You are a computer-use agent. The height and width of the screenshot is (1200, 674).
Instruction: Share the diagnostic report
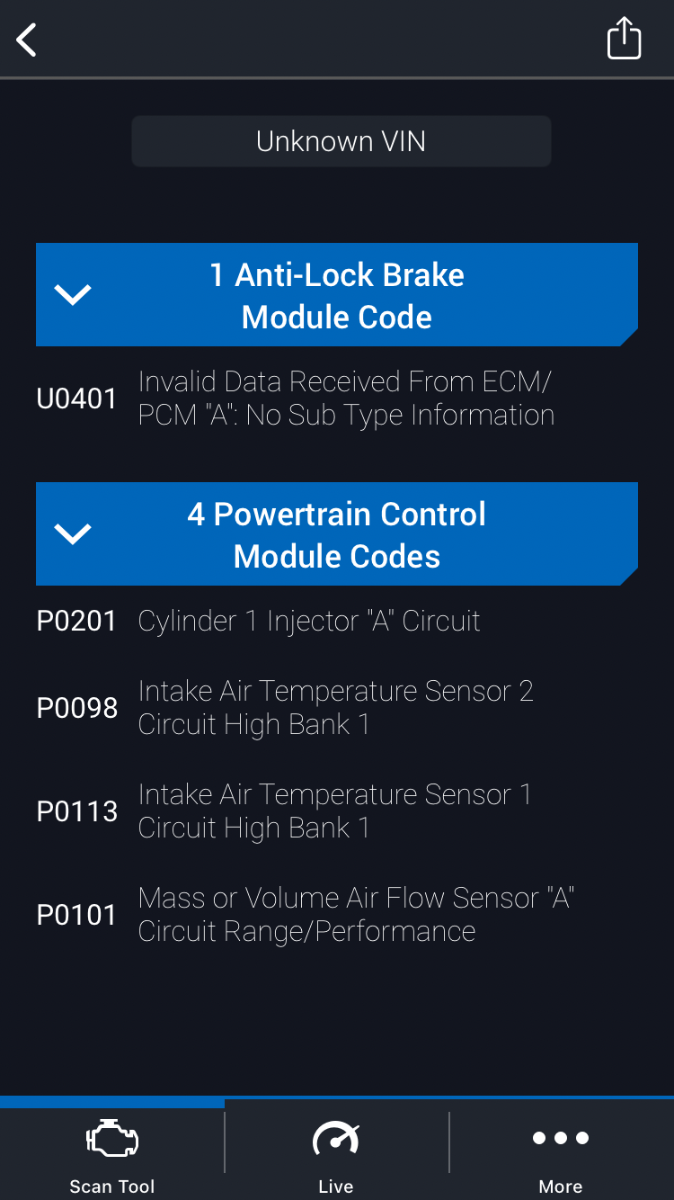(x=624, y=39)
